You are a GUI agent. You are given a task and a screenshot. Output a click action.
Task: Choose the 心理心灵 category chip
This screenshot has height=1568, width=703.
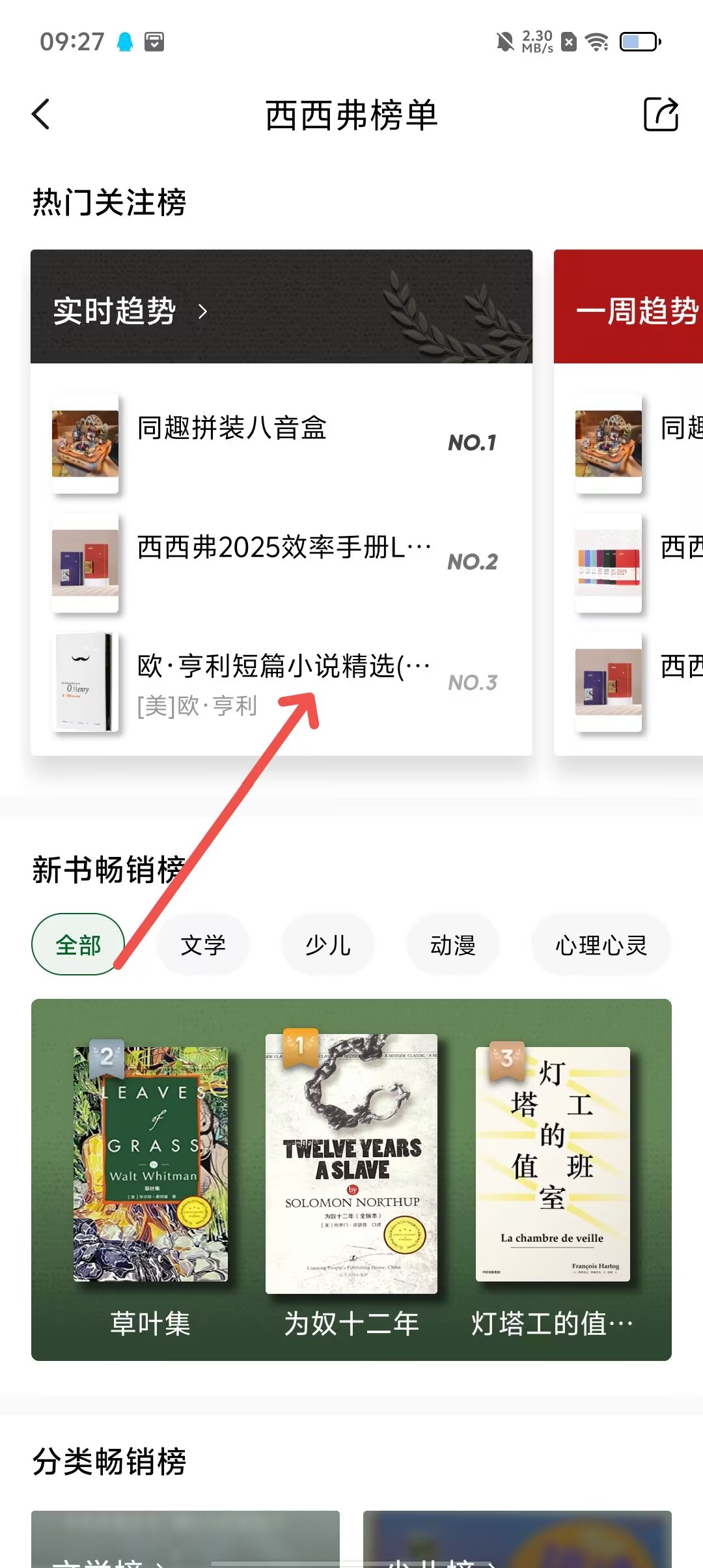pyautogui.click(x=601, y=945)
